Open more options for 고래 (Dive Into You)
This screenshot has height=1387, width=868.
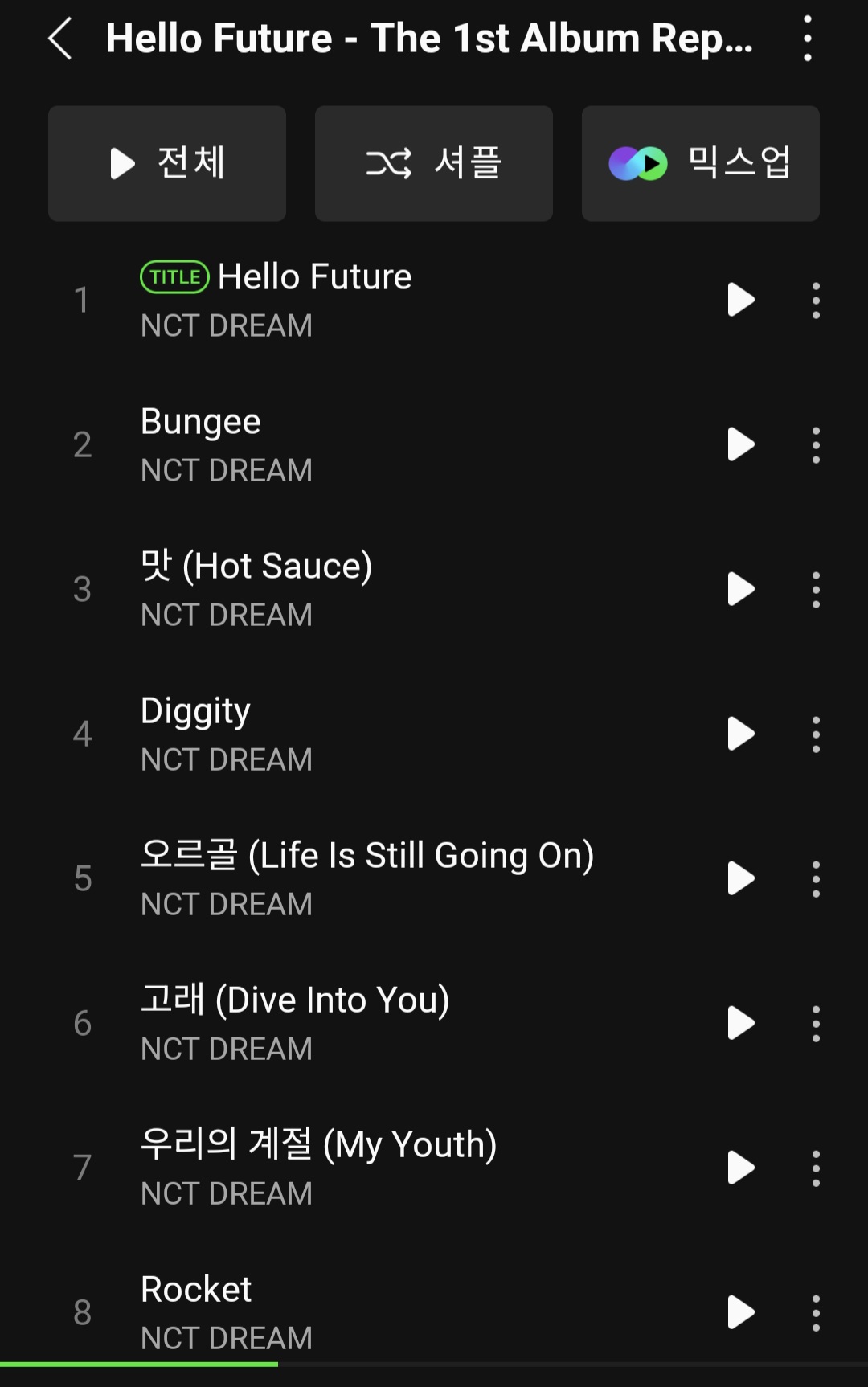pos(816,1023)
